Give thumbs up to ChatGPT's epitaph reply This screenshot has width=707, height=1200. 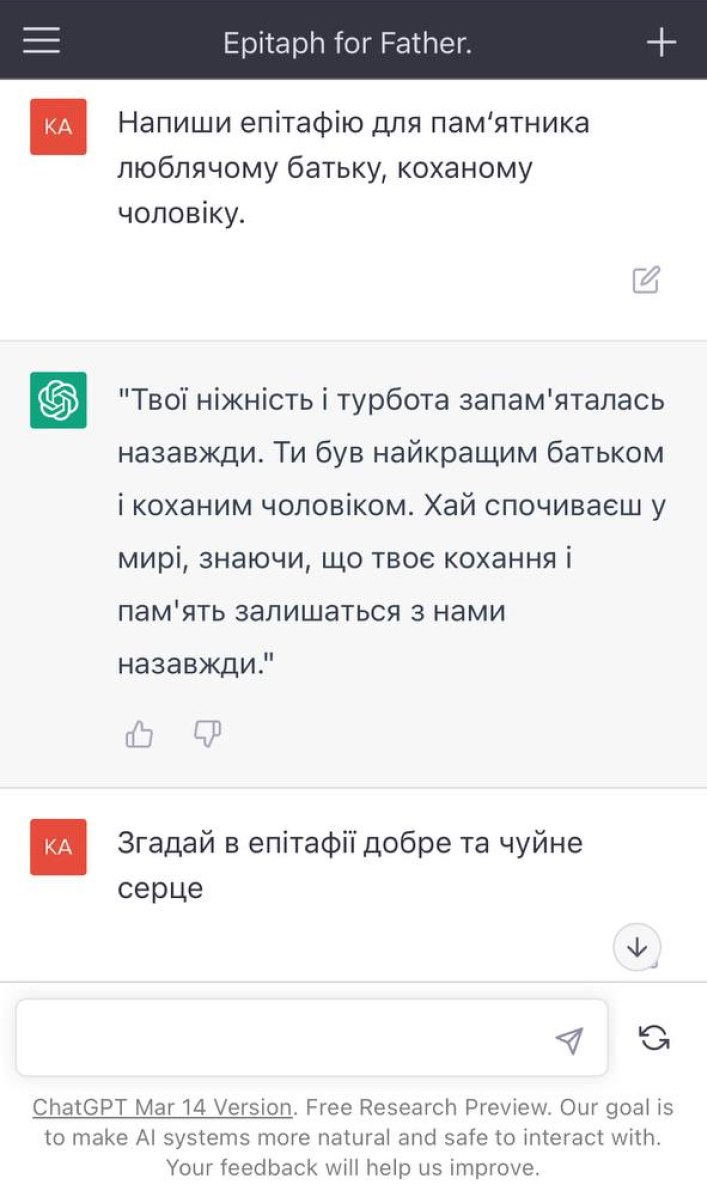(x=139, y=735)
